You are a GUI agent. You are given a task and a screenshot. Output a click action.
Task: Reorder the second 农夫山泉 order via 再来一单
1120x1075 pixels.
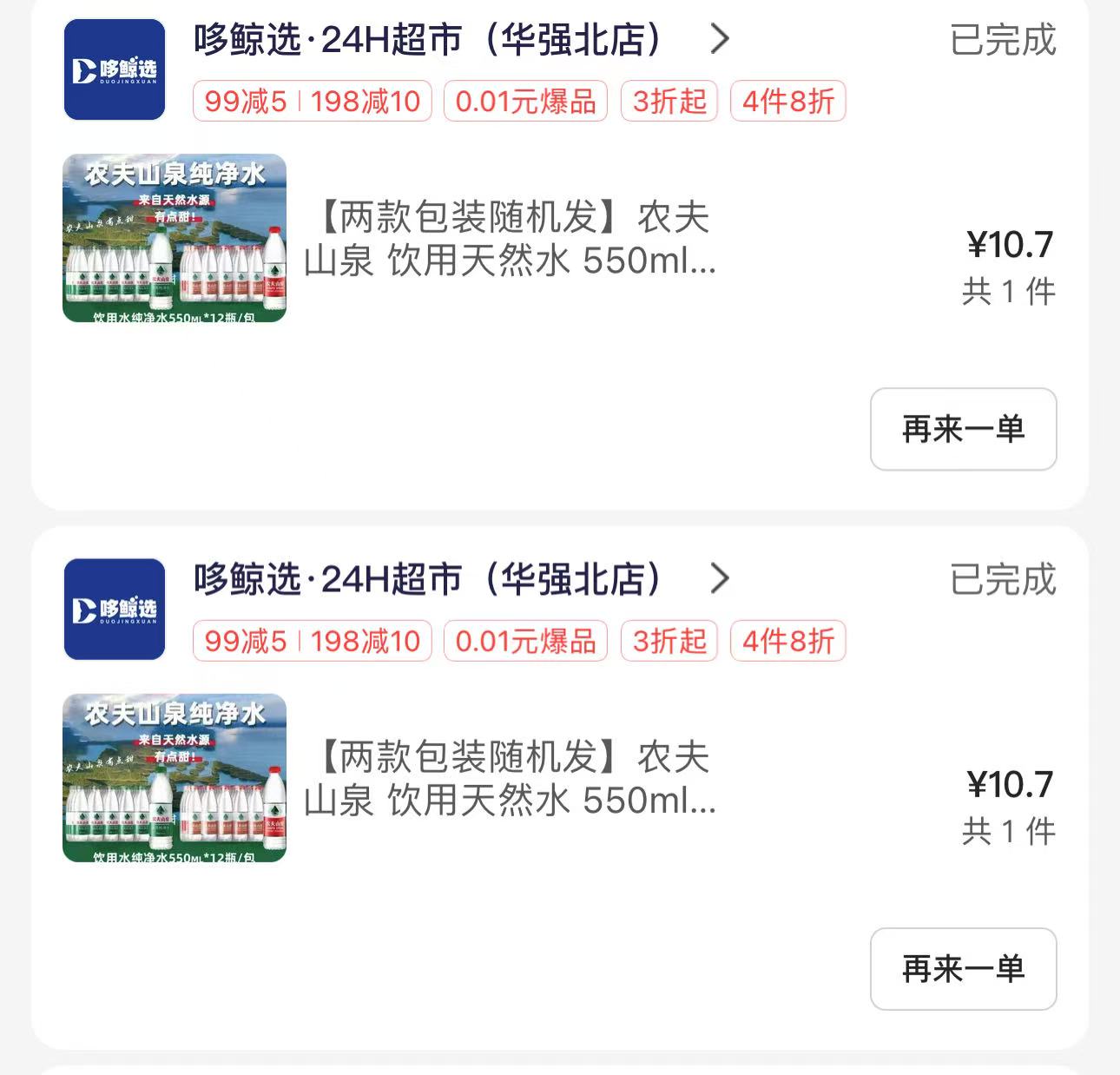click(963, 969)
